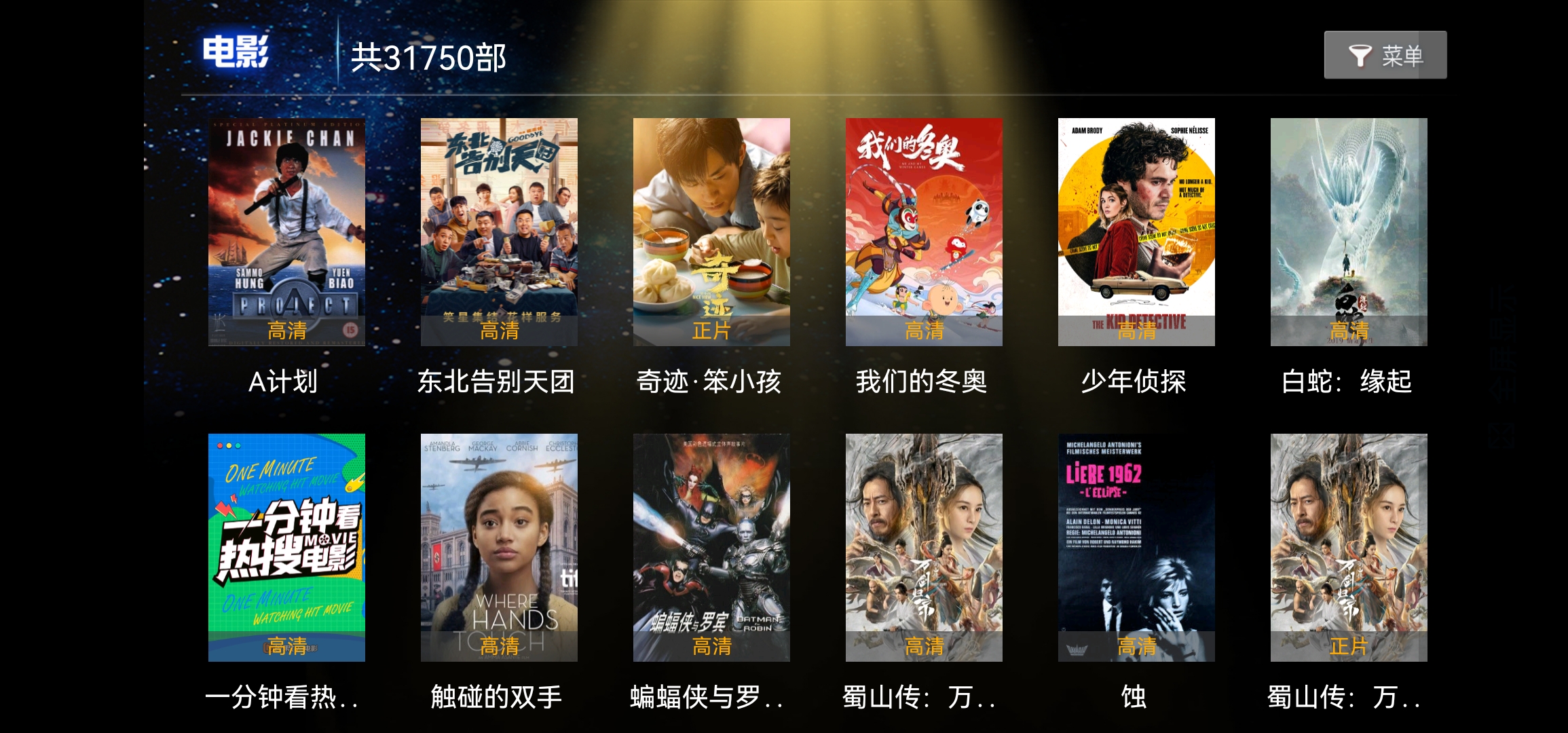Open the movie 我们的冬奥

pyautogui.click(x=924, y=232)
